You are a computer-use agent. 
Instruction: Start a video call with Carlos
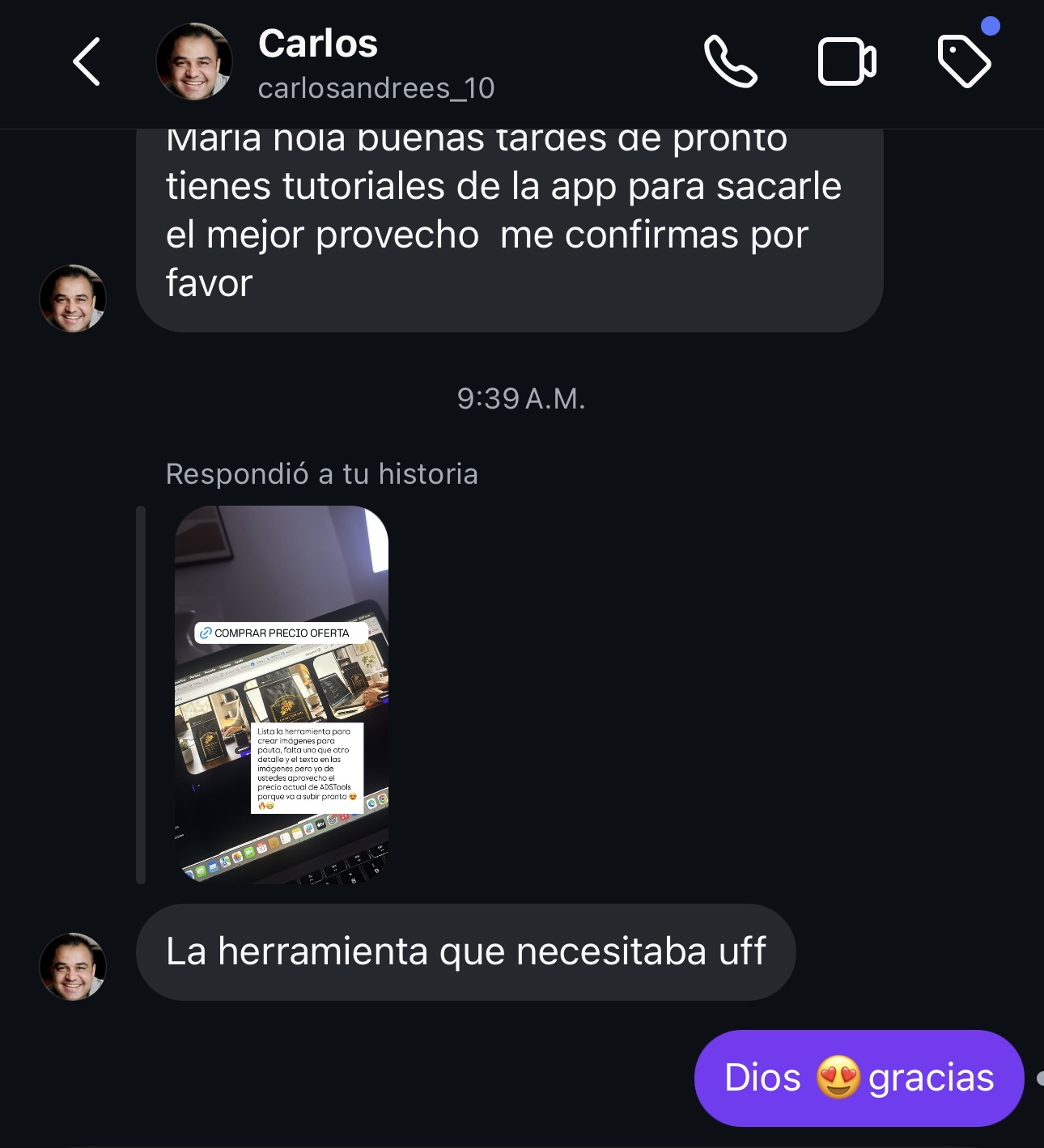click(x=847, y=61)
